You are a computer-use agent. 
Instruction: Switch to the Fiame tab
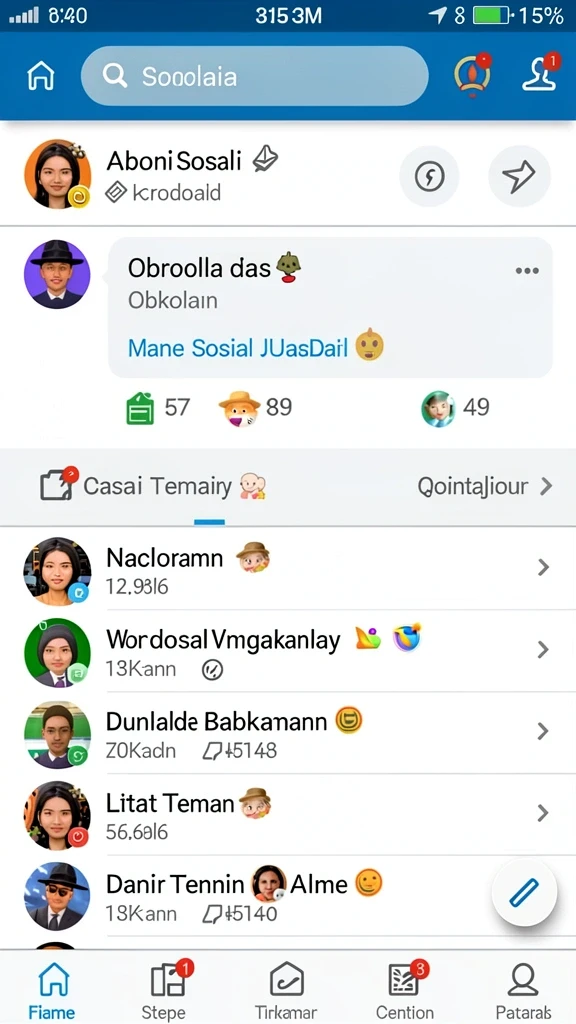(52, 990)
